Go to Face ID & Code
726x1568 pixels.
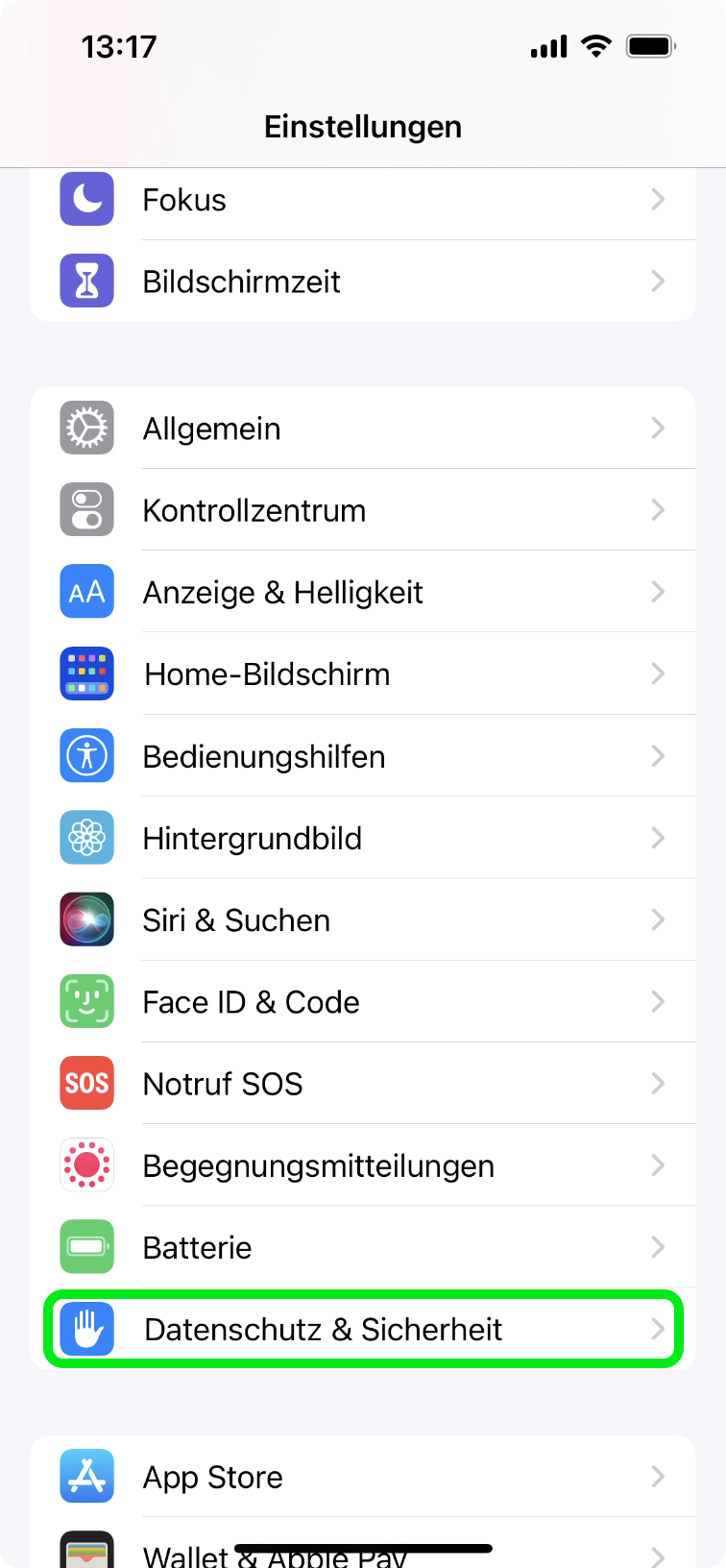[x=363, y=1002]
